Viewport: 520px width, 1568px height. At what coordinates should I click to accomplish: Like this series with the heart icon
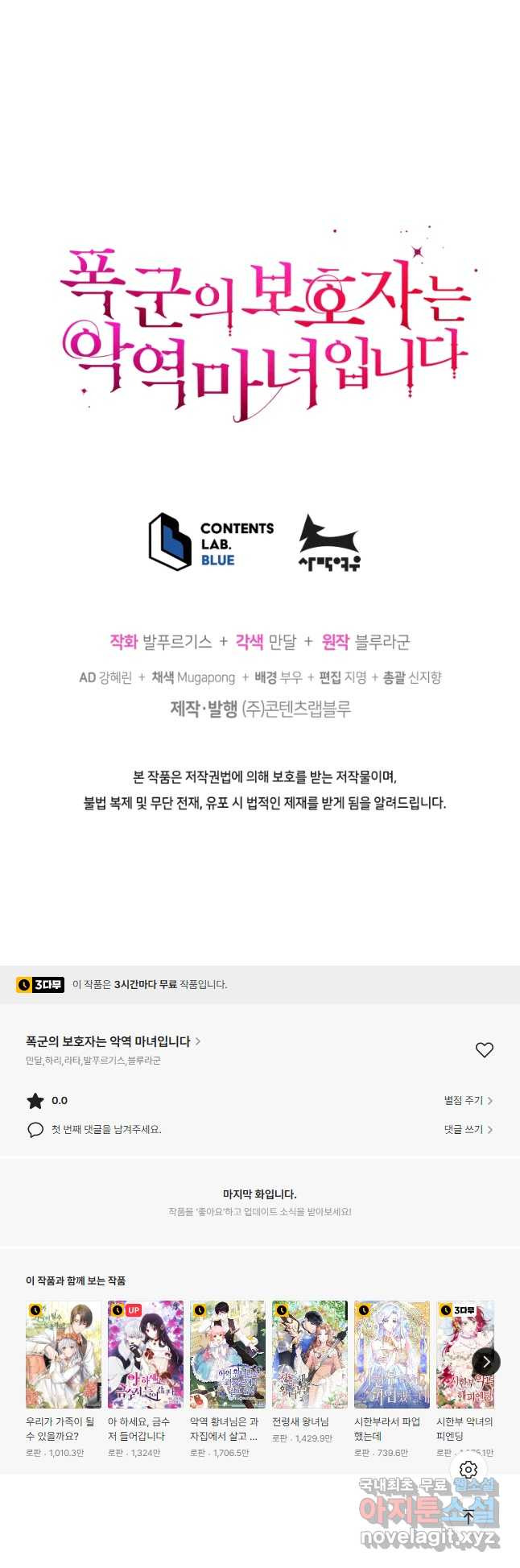484,1049
